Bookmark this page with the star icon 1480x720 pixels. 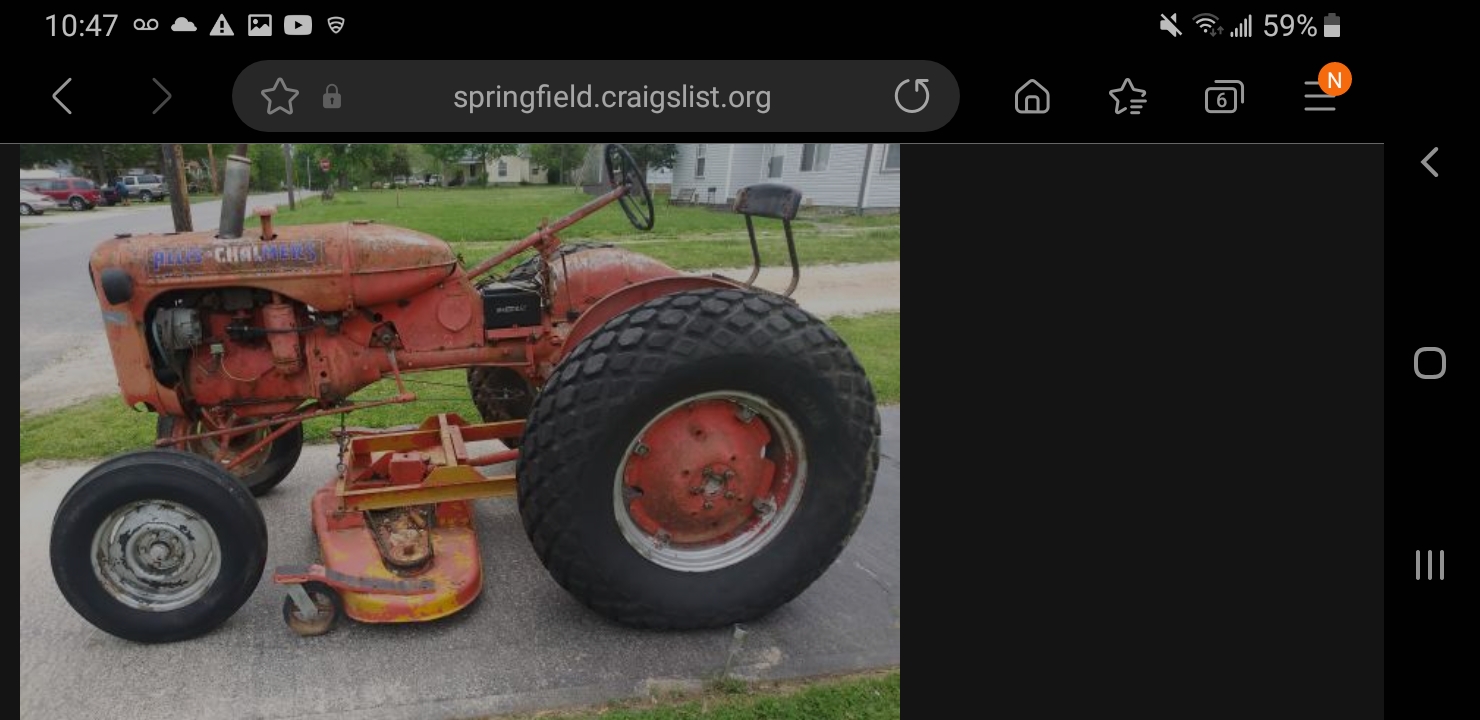[279, 97]
